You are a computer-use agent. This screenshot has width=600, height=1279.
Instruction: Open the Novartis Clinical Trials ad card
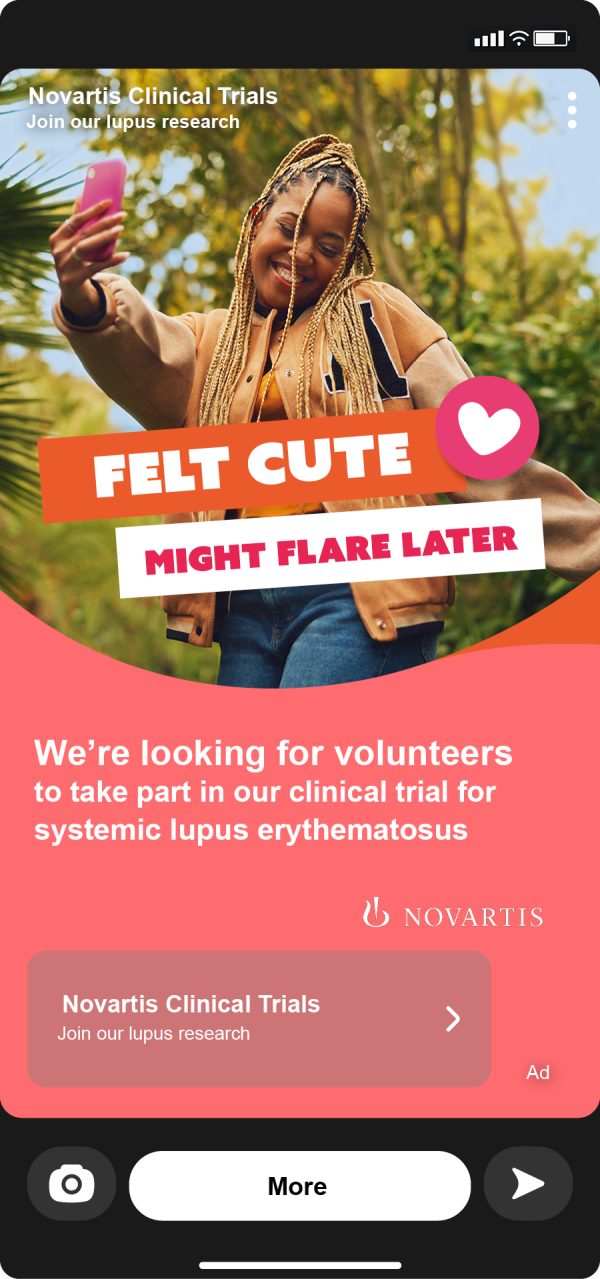[259, 1018]
